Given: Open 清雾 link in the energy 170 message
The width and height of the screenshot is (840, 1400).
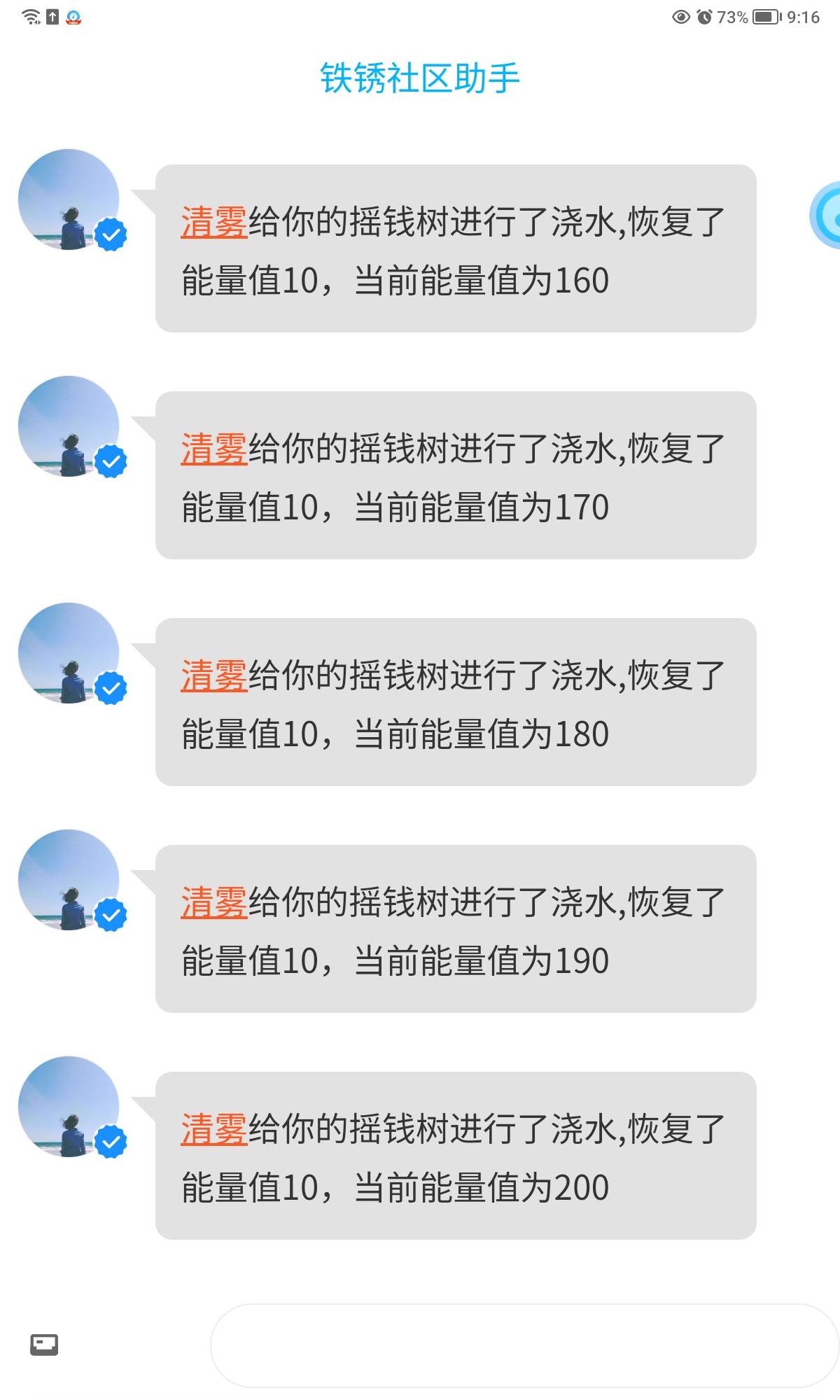Looking at the screenshot, I should point(214,449).
